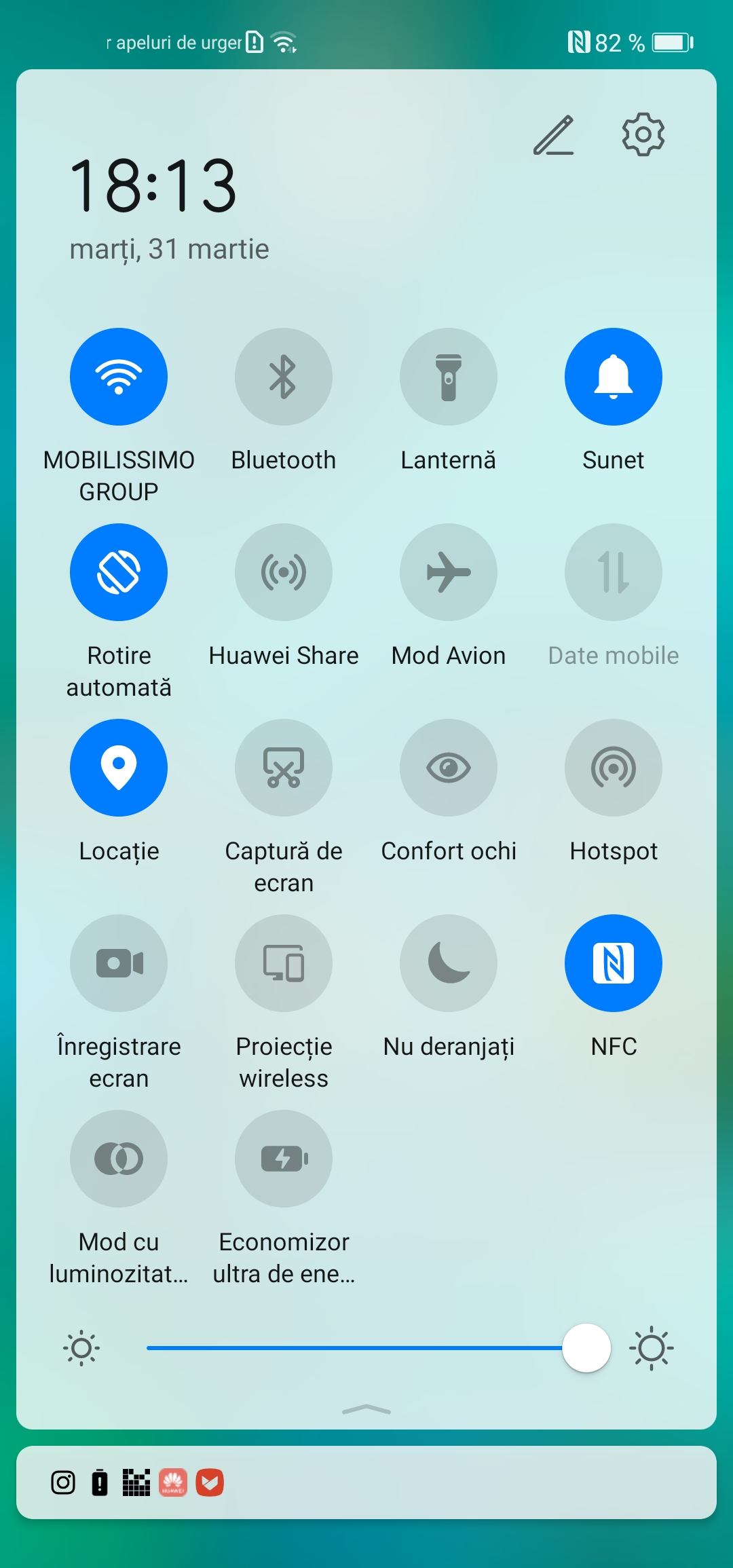The width and height of the screenshot is (733, 1568).
Task: Open the settings gear
Action: click(x=643, y=134)
